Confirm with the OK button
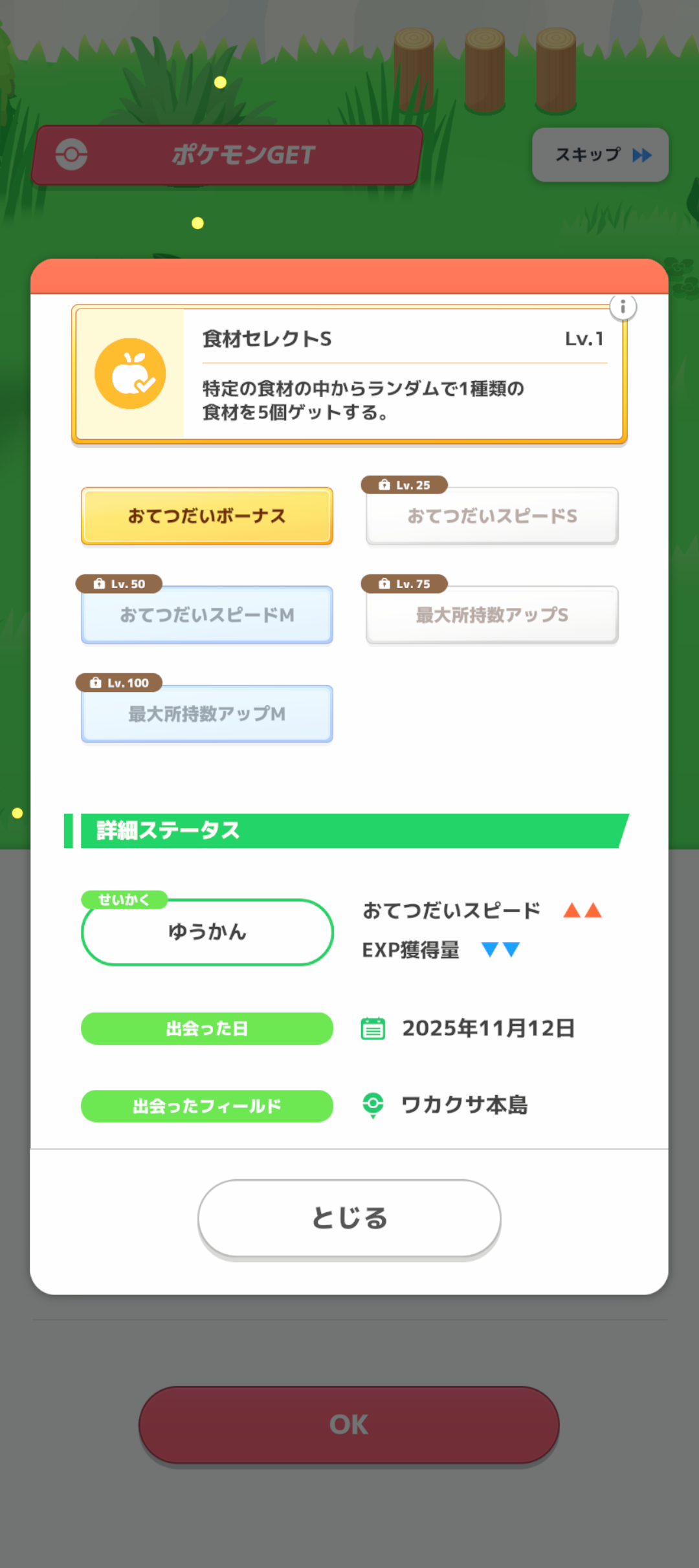This screenshot has width=699, height=1568. pyautogui.click(x=349, y=1425)
